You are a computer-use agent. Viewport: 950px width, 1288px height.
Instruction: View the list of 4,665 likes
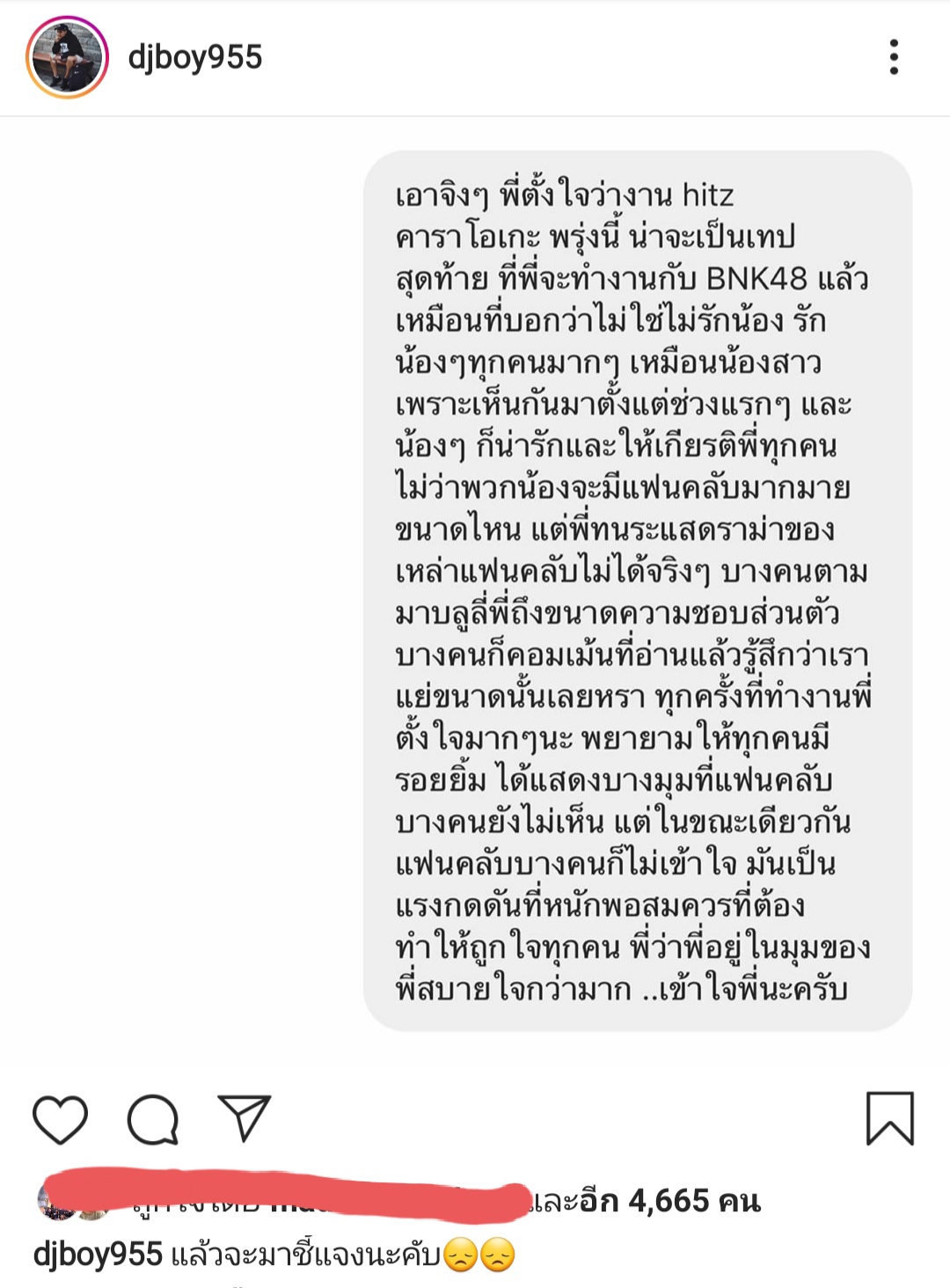[669, 1201]
